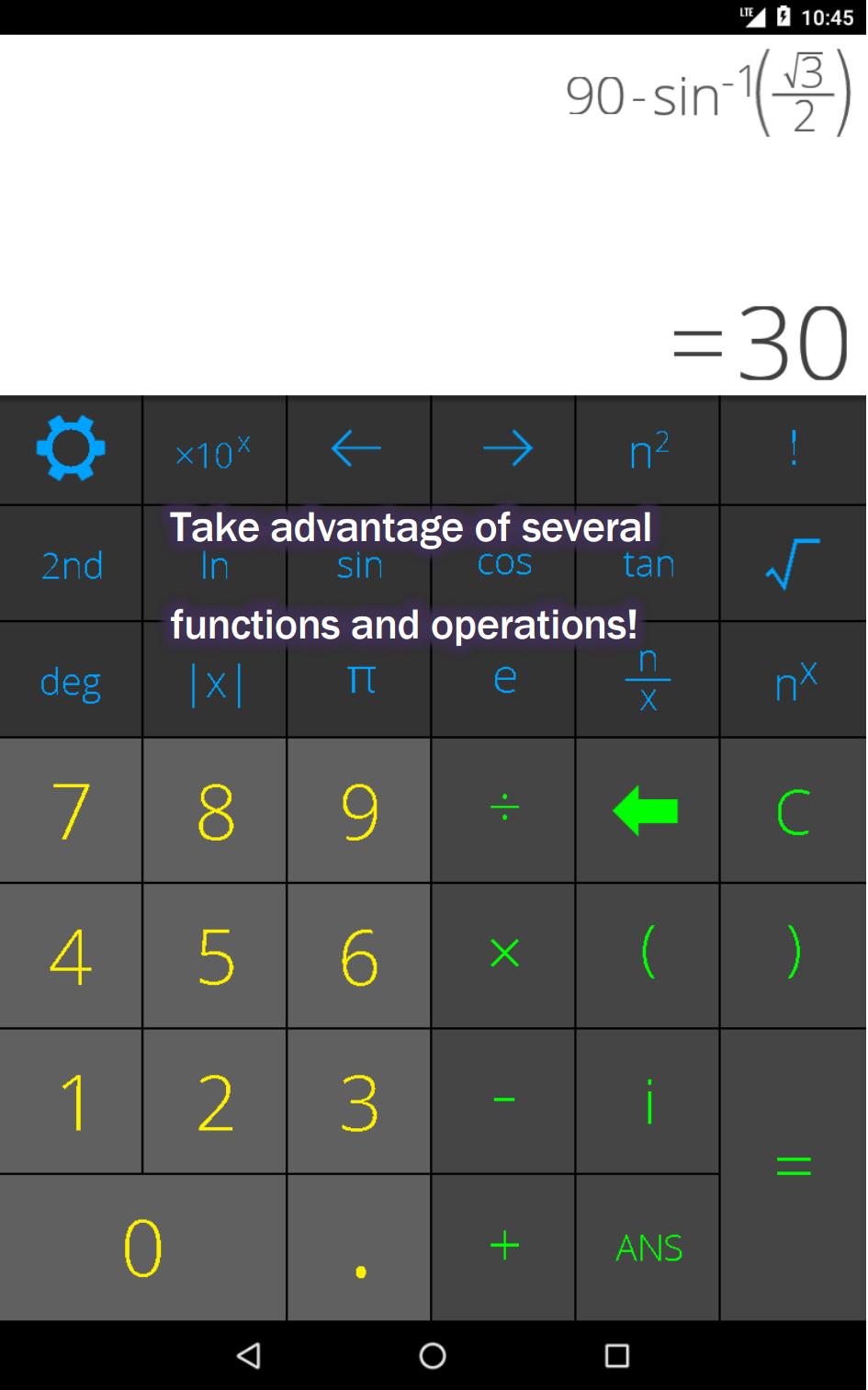Square the number with n² key

[x=648, y=451]
